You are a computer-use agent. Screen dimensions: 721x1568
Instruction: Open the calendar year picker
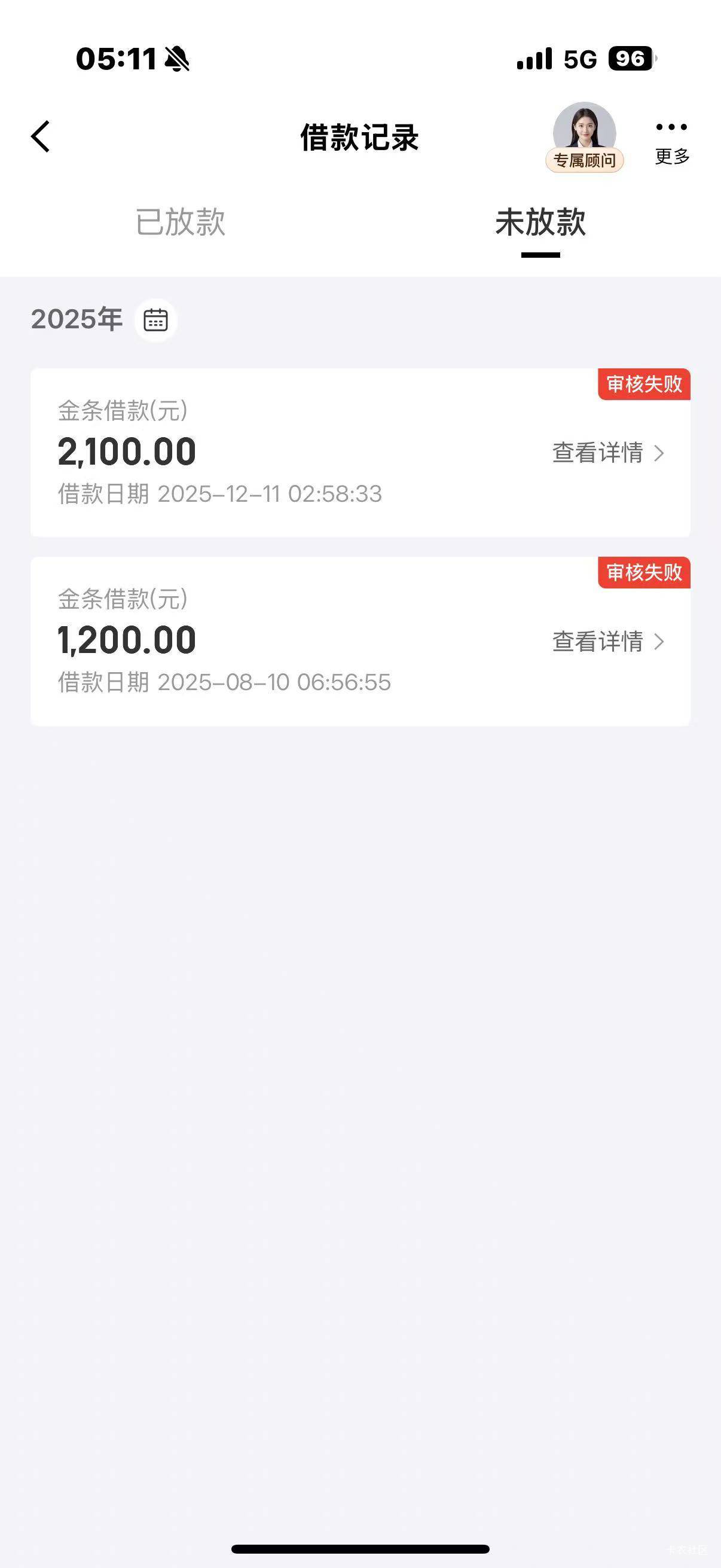[156, 319]
